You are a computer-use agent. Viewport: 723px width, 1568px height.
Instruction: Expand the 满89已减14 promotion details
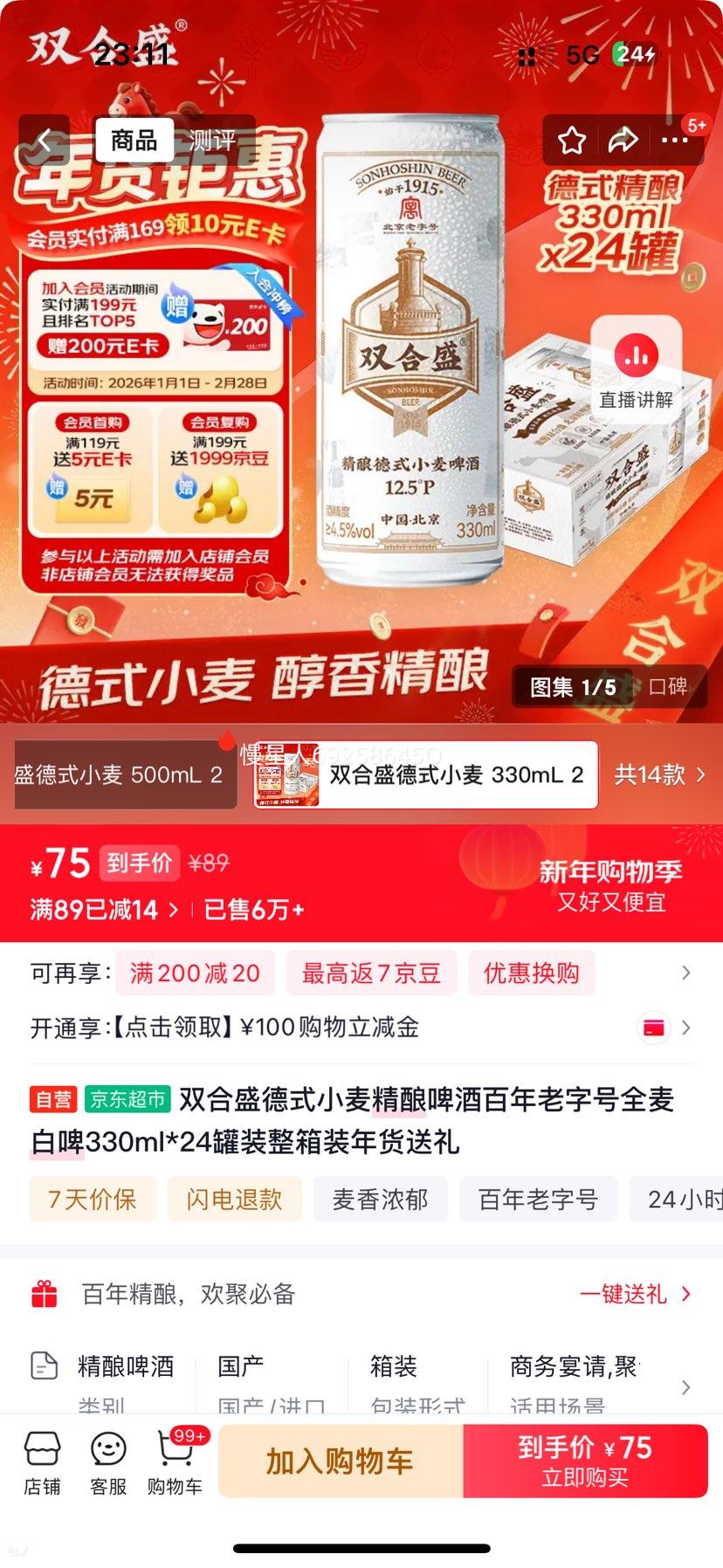[x=105, y=909]
